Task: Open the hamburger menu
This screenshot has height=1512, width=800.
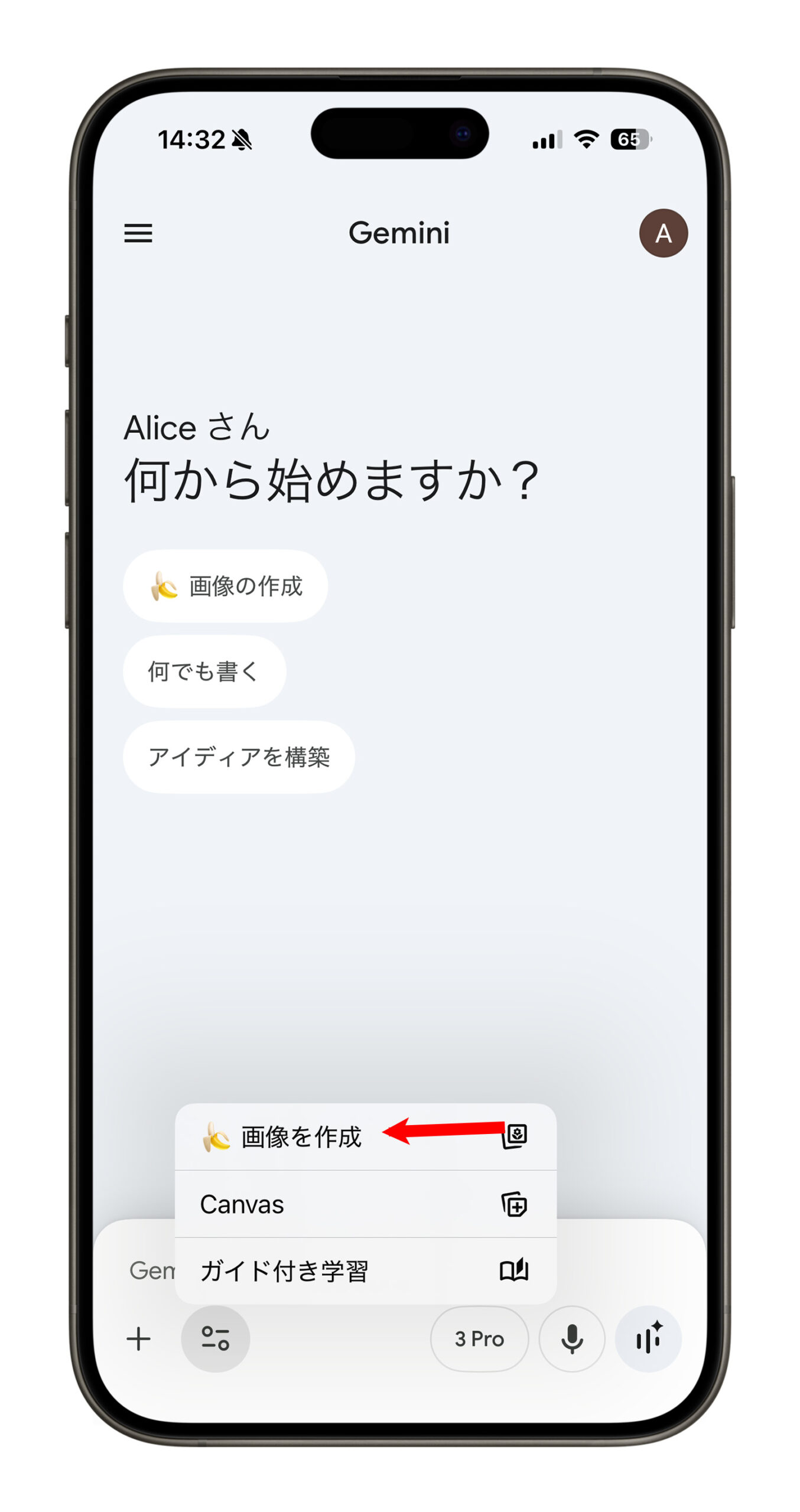Action: coord(138,233)
